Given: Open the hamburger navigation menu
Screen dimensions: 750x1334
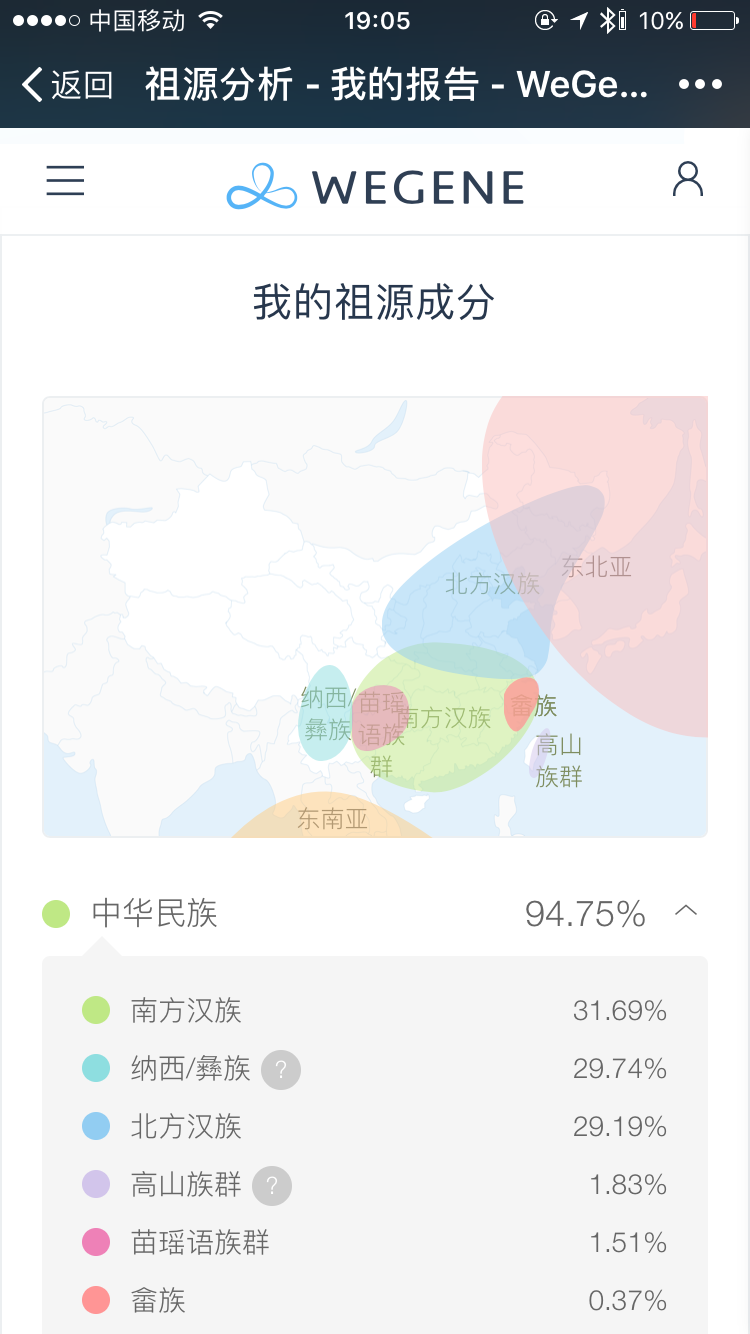Looking at the screenshot, I should (x=65, y=181).
